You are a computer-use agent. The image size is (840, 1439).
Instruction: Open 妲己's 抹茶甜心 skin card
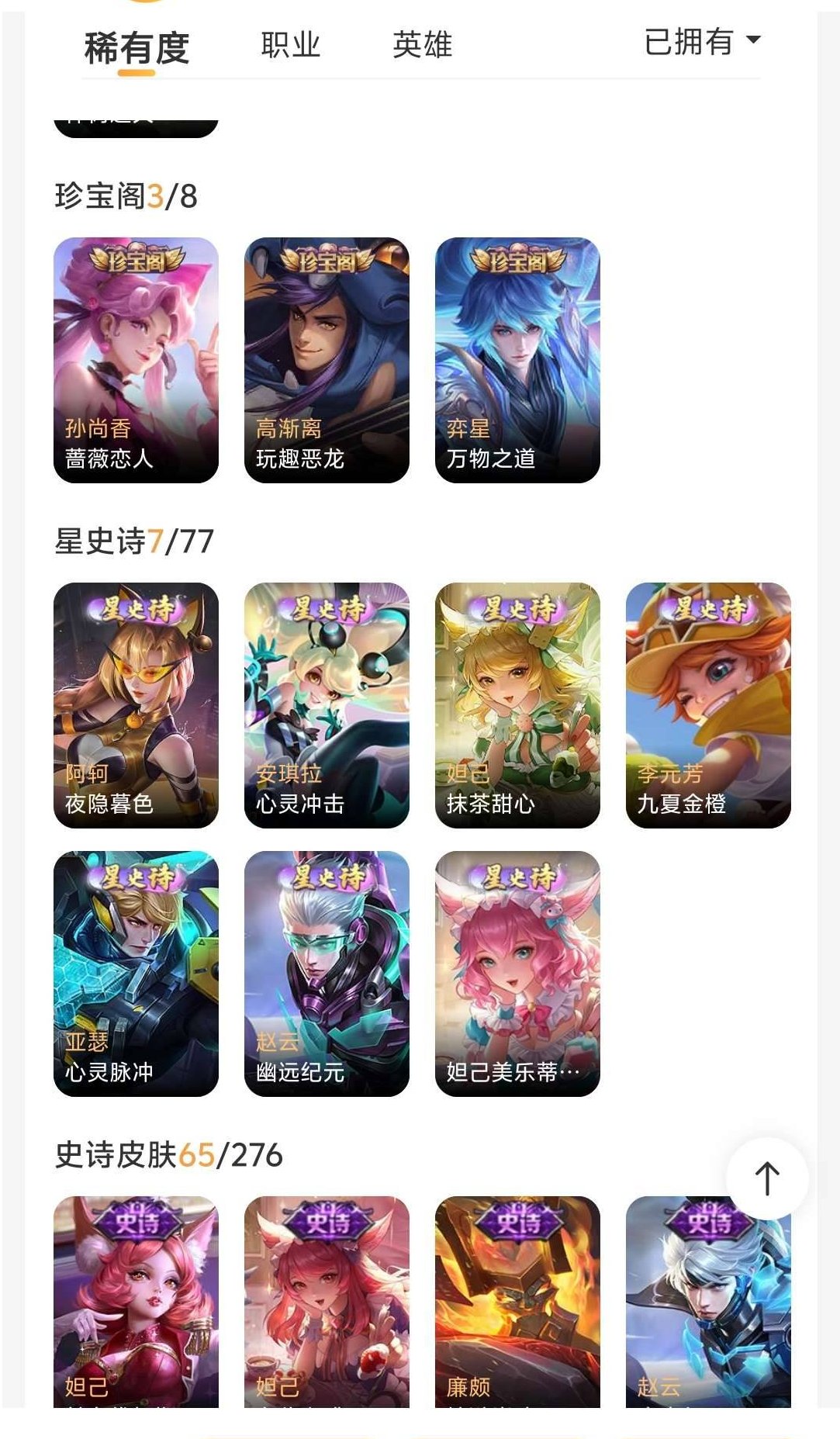517,706
